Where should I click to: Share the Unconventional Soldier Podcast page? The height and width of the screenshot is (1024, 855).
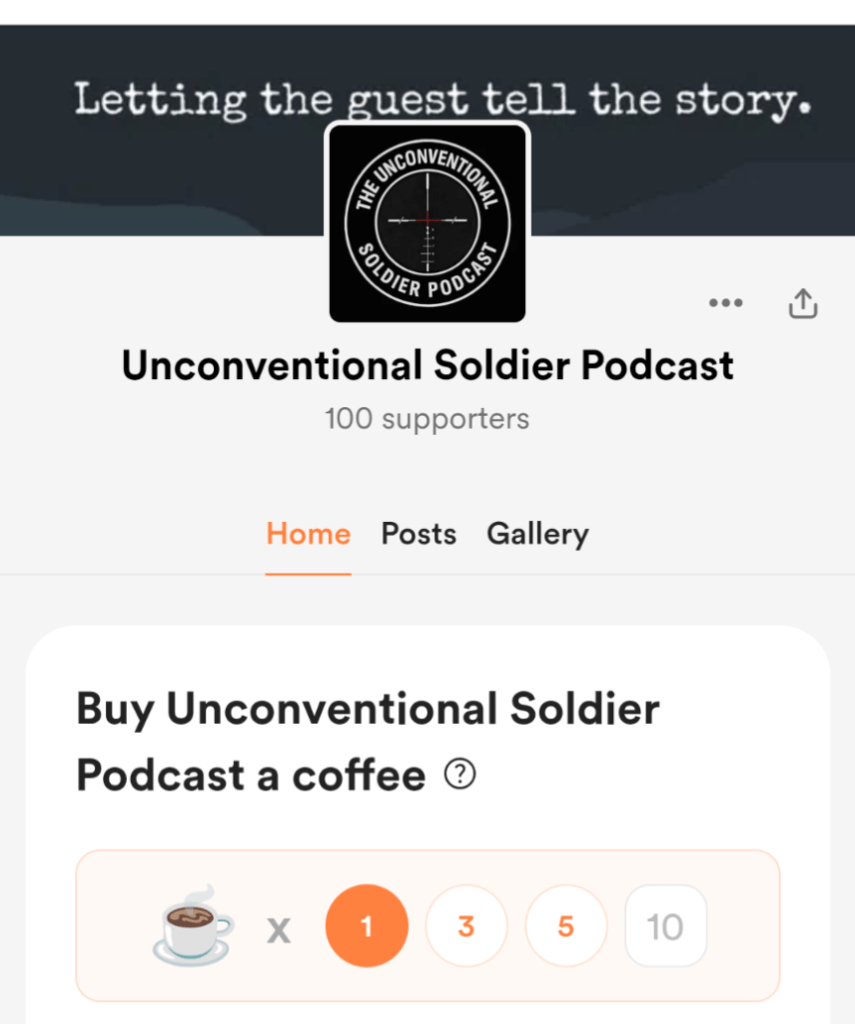point(803,304)
